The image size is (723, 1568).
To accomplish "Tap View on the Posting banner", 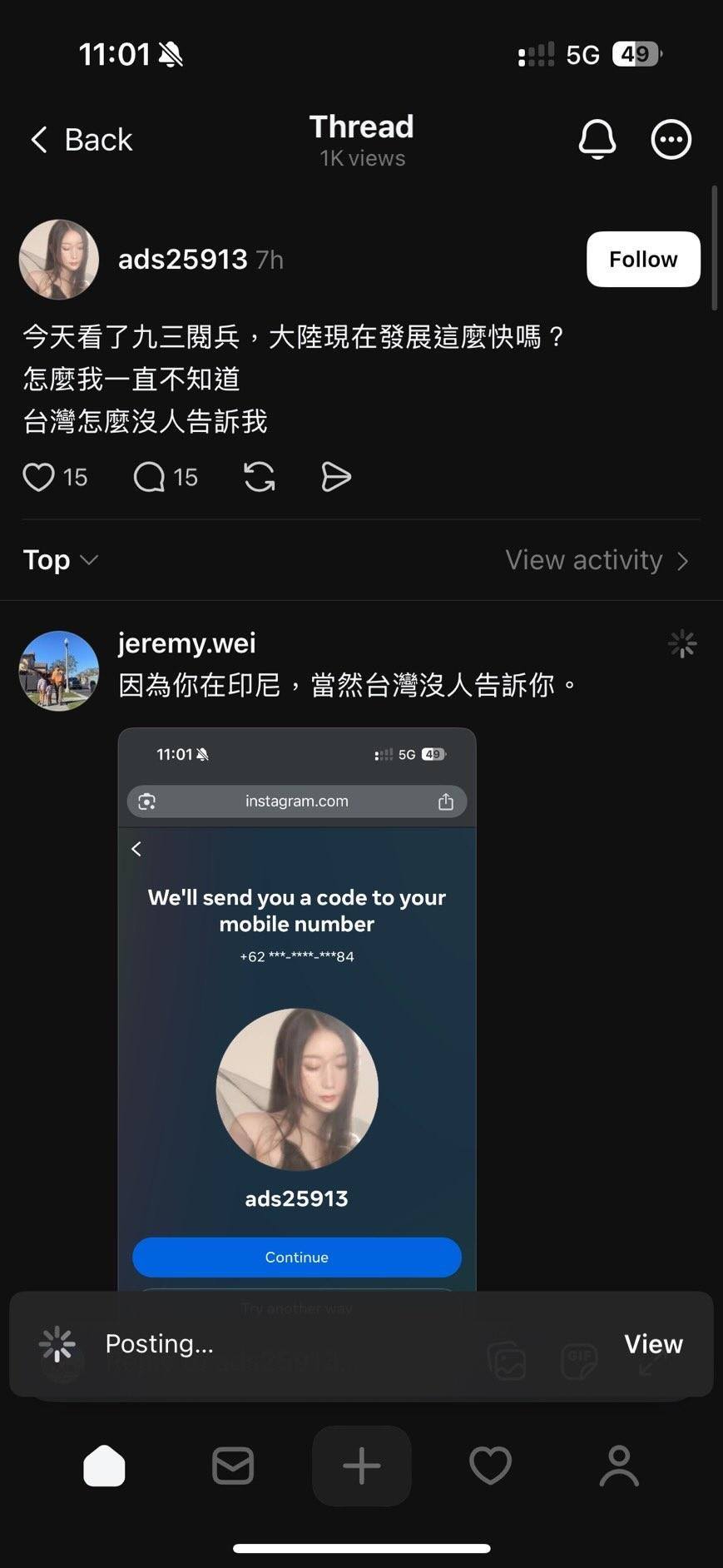I will pos(653,1343).
